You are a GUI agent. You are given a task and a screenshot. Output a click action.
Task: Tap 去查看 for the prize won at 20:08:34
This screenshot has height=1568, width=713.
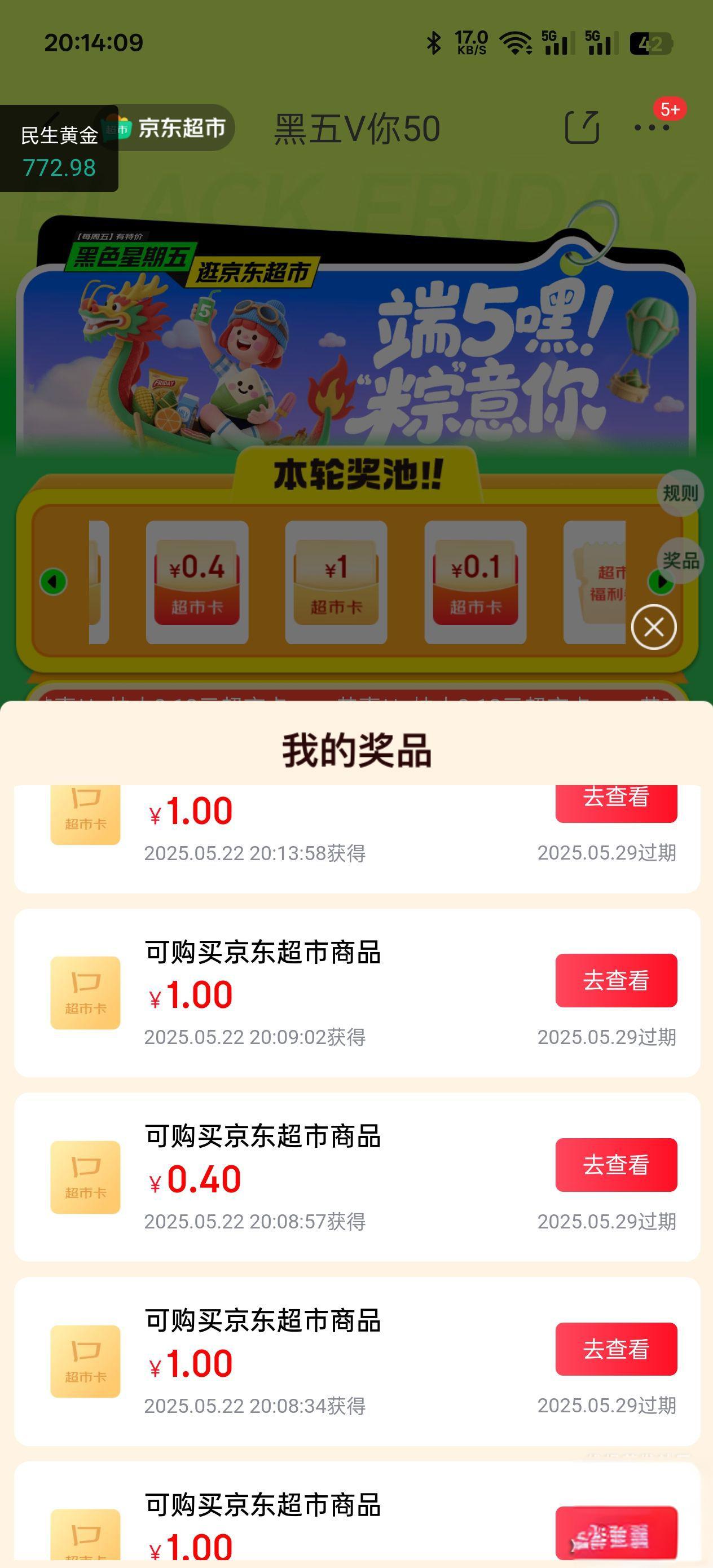[615, 1349]
